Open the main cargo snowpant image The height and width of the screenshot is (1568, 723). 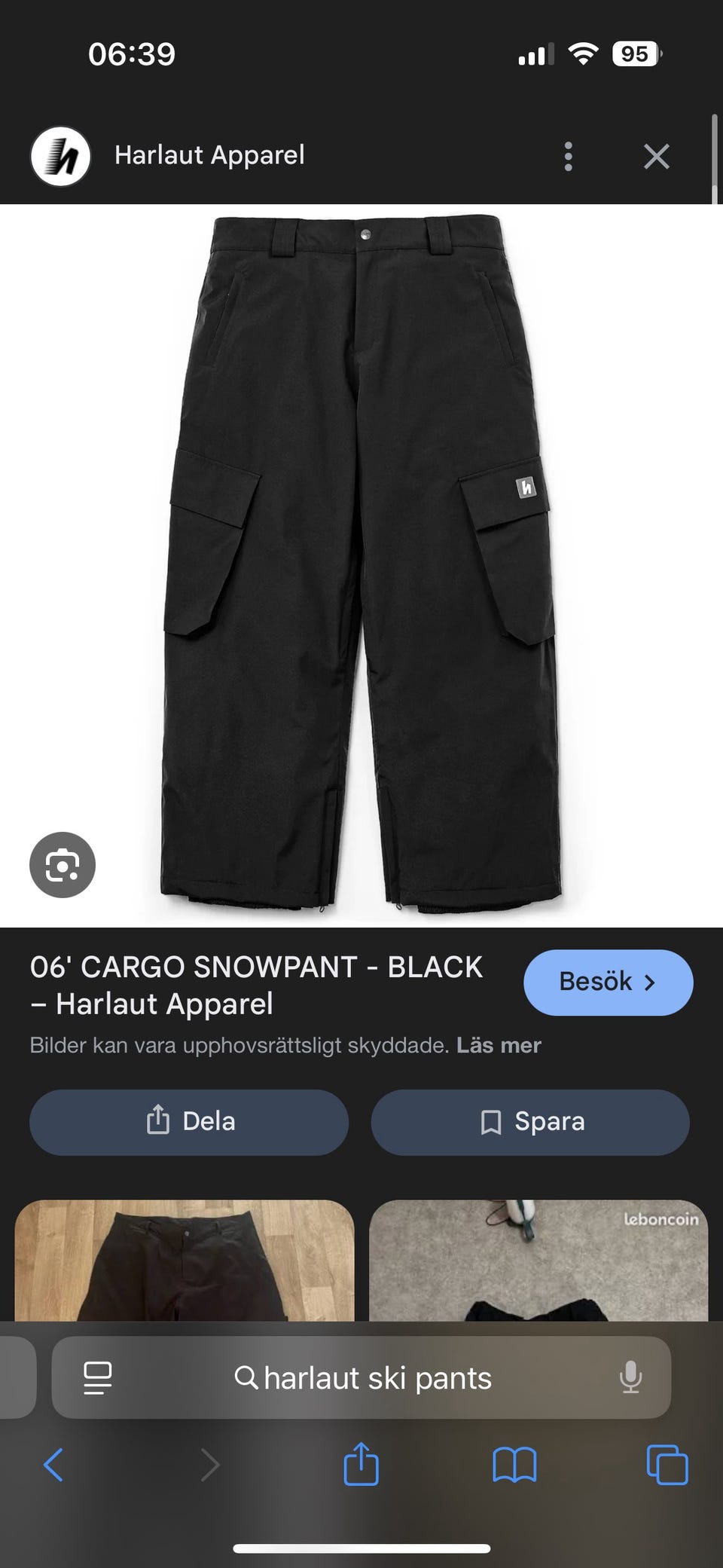(361, 565)
